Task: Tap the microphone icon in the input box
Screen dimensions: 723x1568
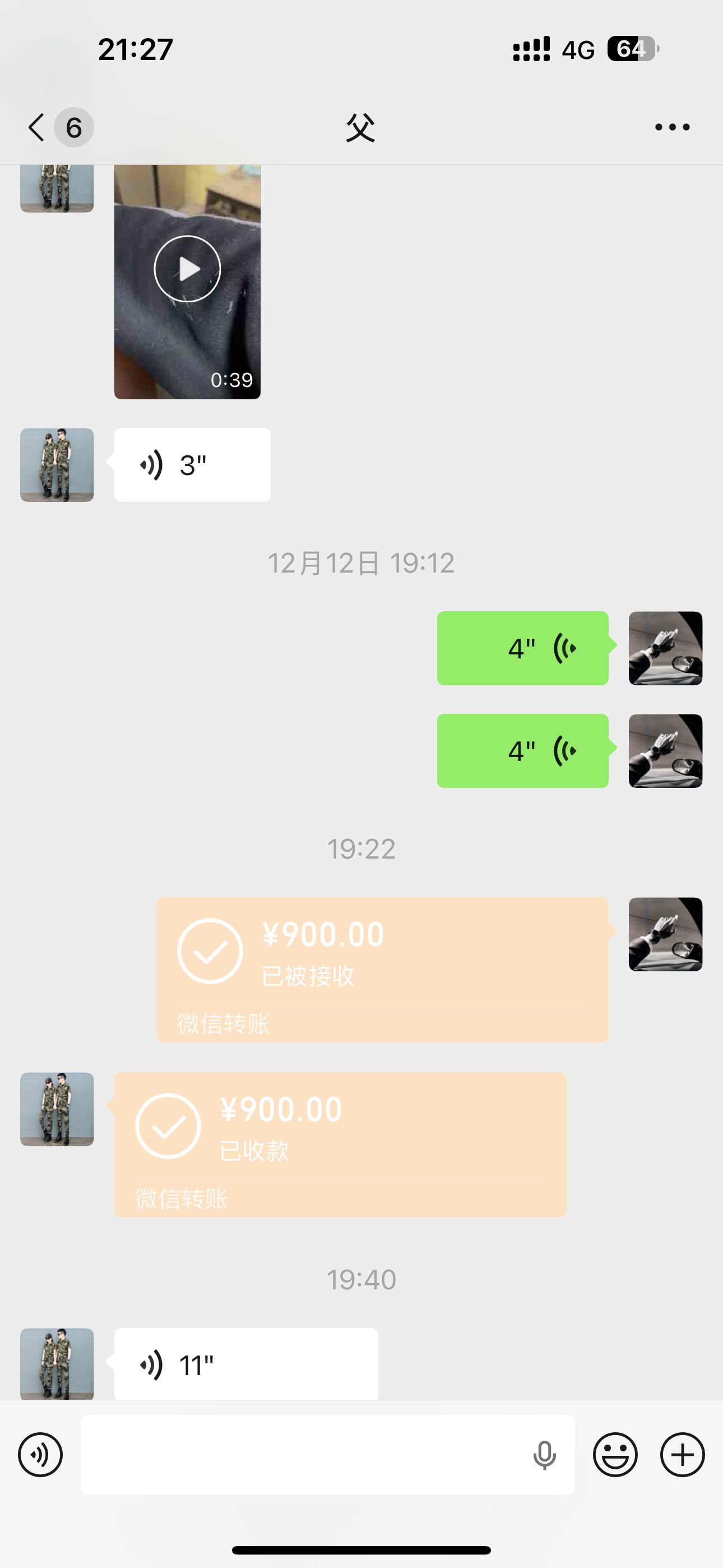Action: (544, 1455)
